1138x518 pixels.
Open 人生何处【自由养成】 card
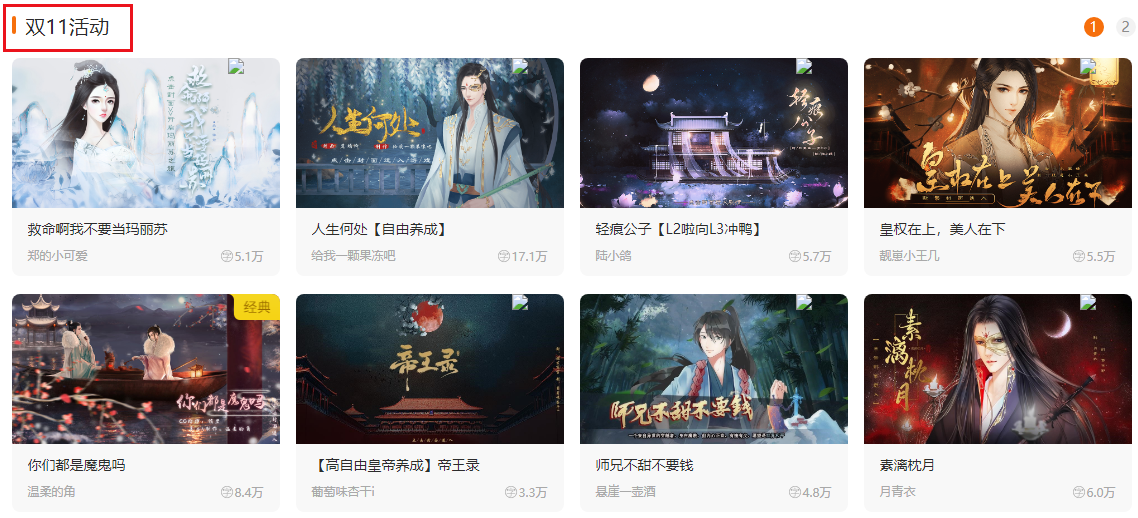429,133
